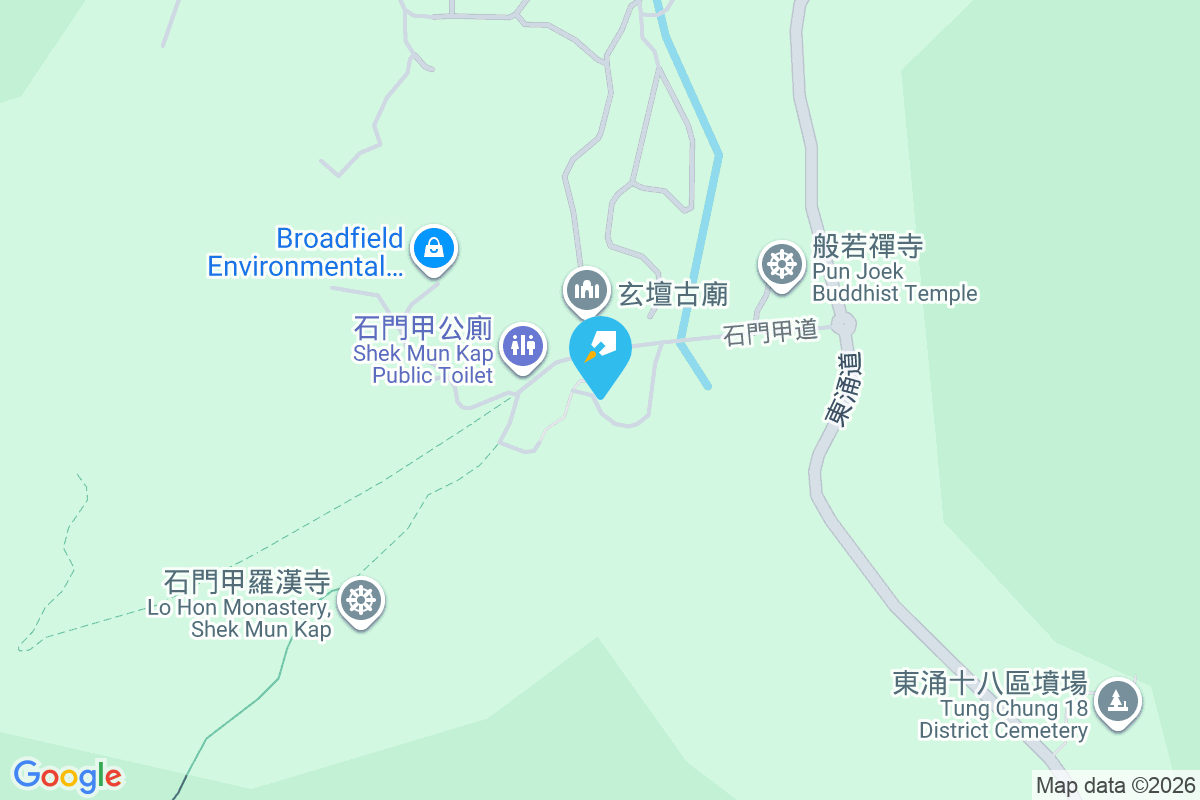The height and width of the screenshot is (800, 1200).
Task: Select the Shek Mun Kap Public Toilet marker
Action: [x=522, y=345]
